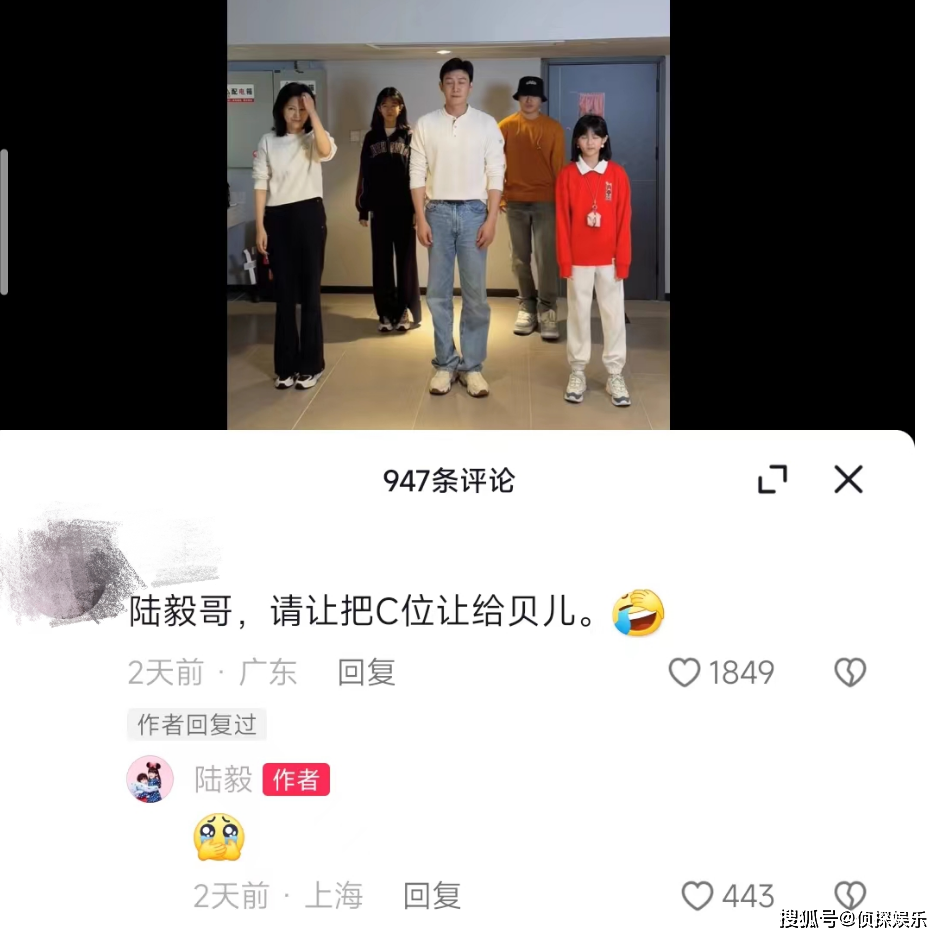Viewport: 948px width, 939px height.
Task: Like the comment with 1849 likes
Action: (x=685, y=673)
